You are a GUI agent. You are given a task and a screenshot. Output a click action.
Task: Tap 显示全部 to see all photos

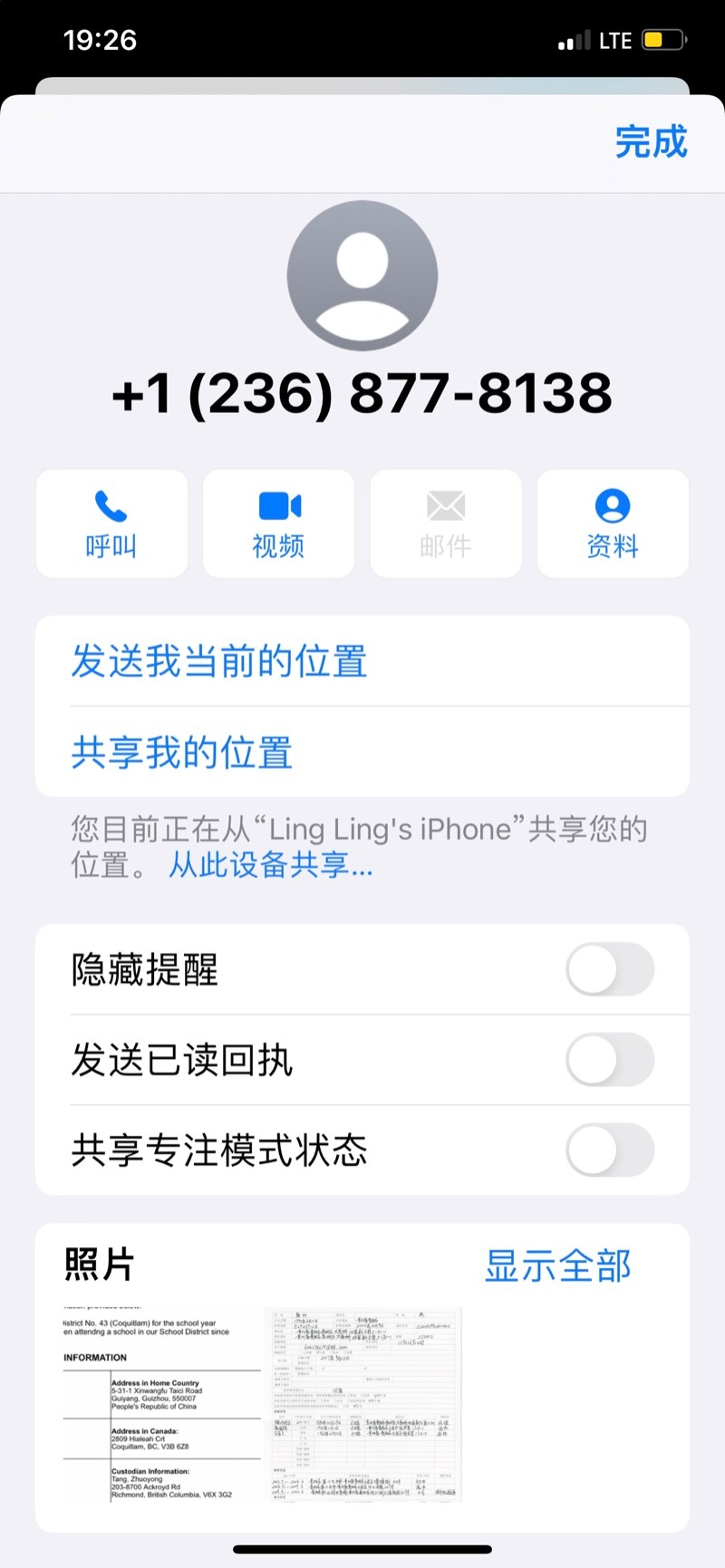557,1265
